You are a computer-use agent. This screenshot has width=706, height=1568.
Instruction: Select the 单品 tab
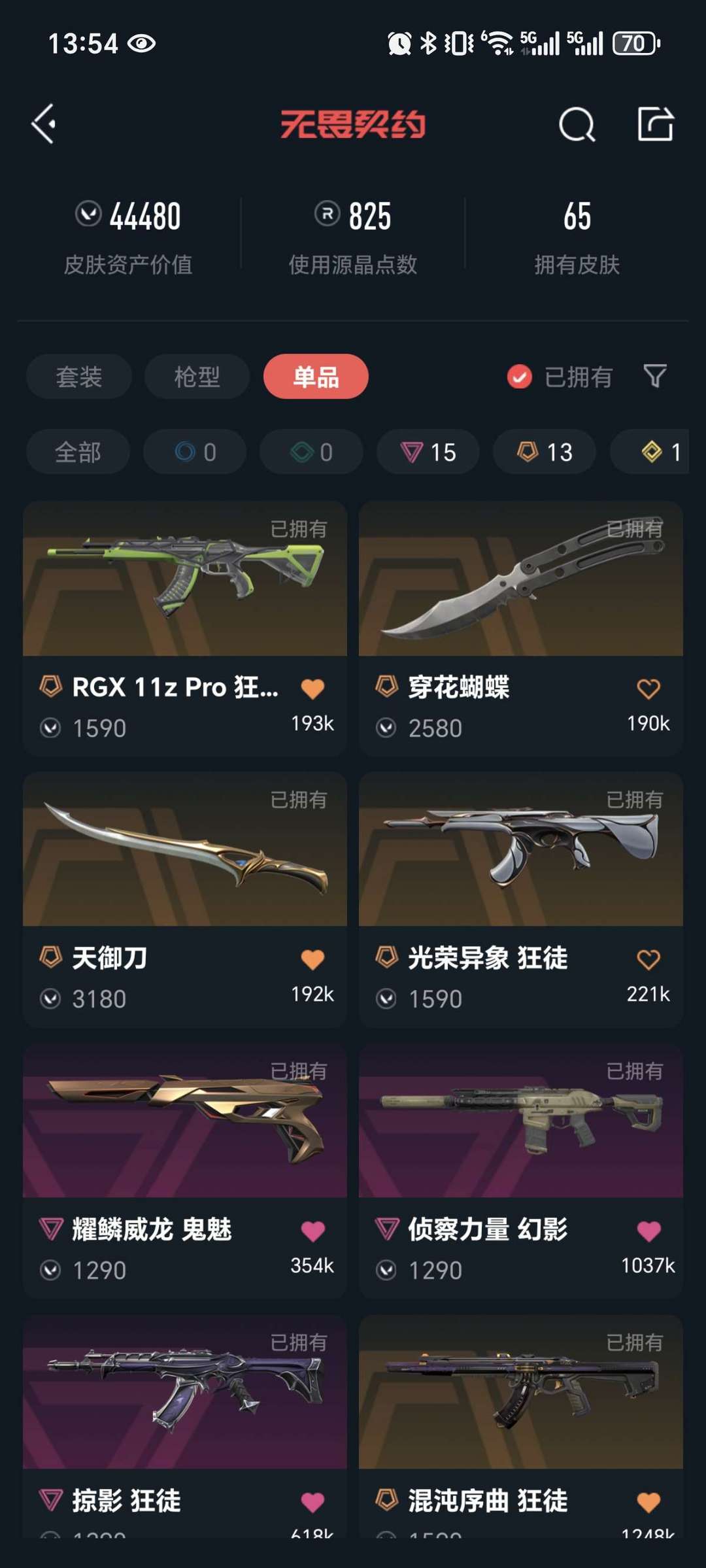tap(316, 377)
